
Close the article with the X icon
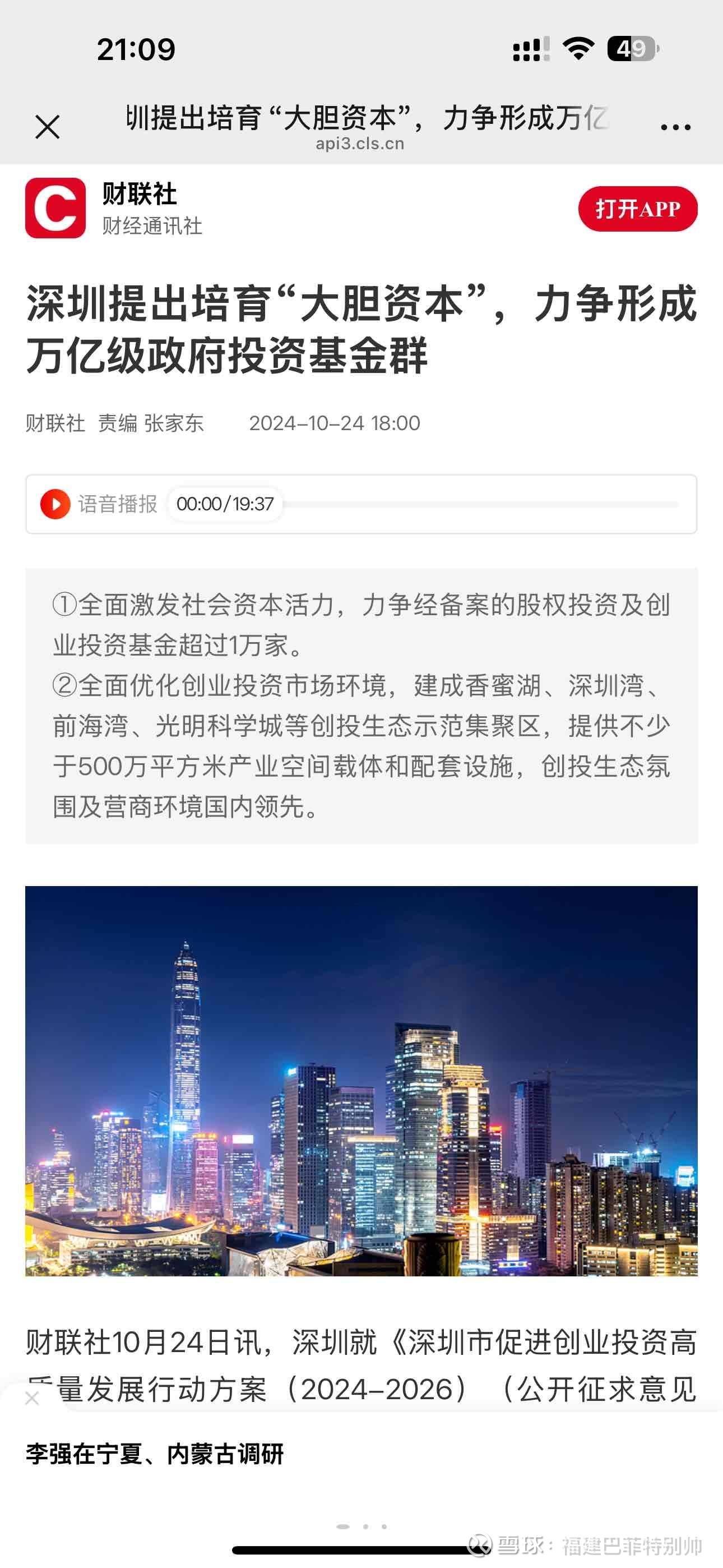pyautogui.click(x=49, y=126)
